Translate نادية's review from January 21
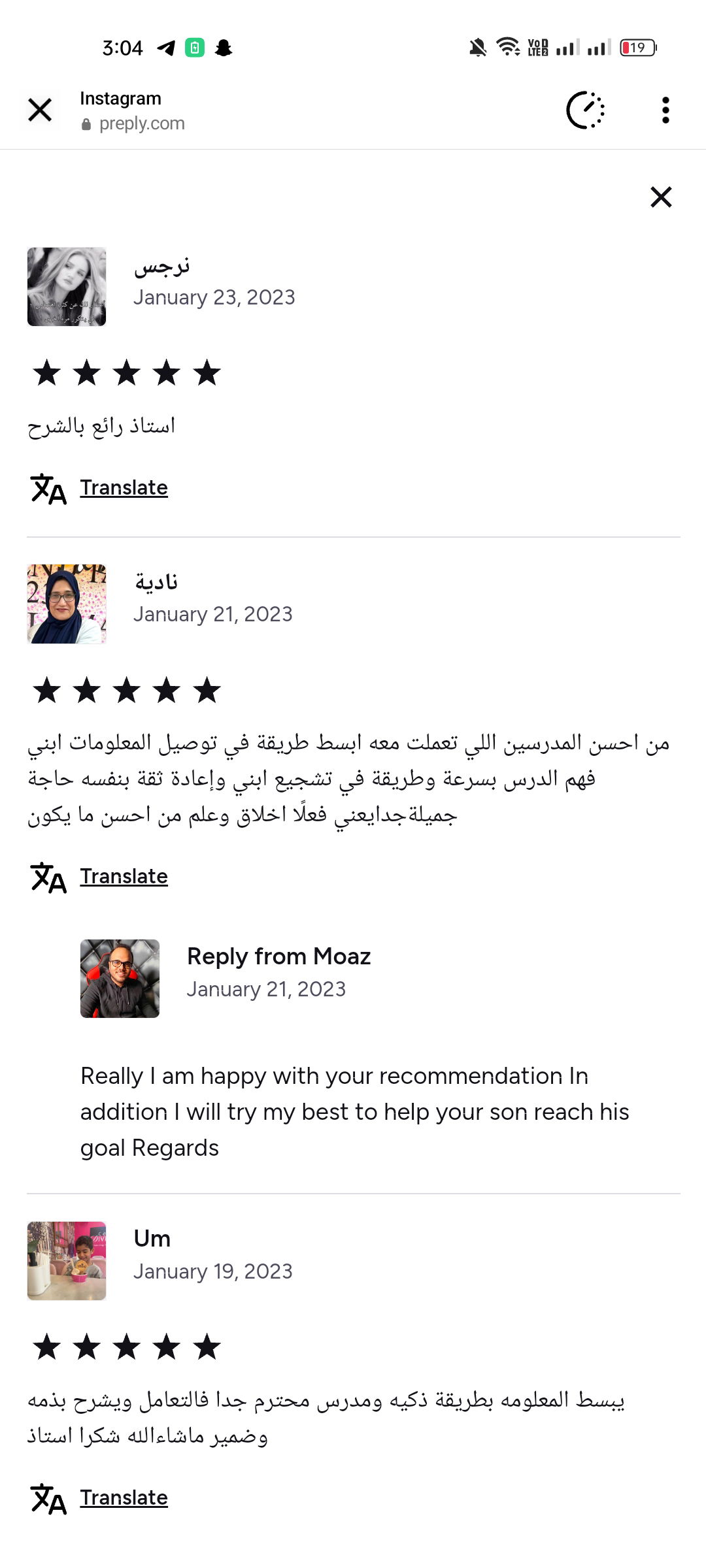 click(x=124, y=876)
